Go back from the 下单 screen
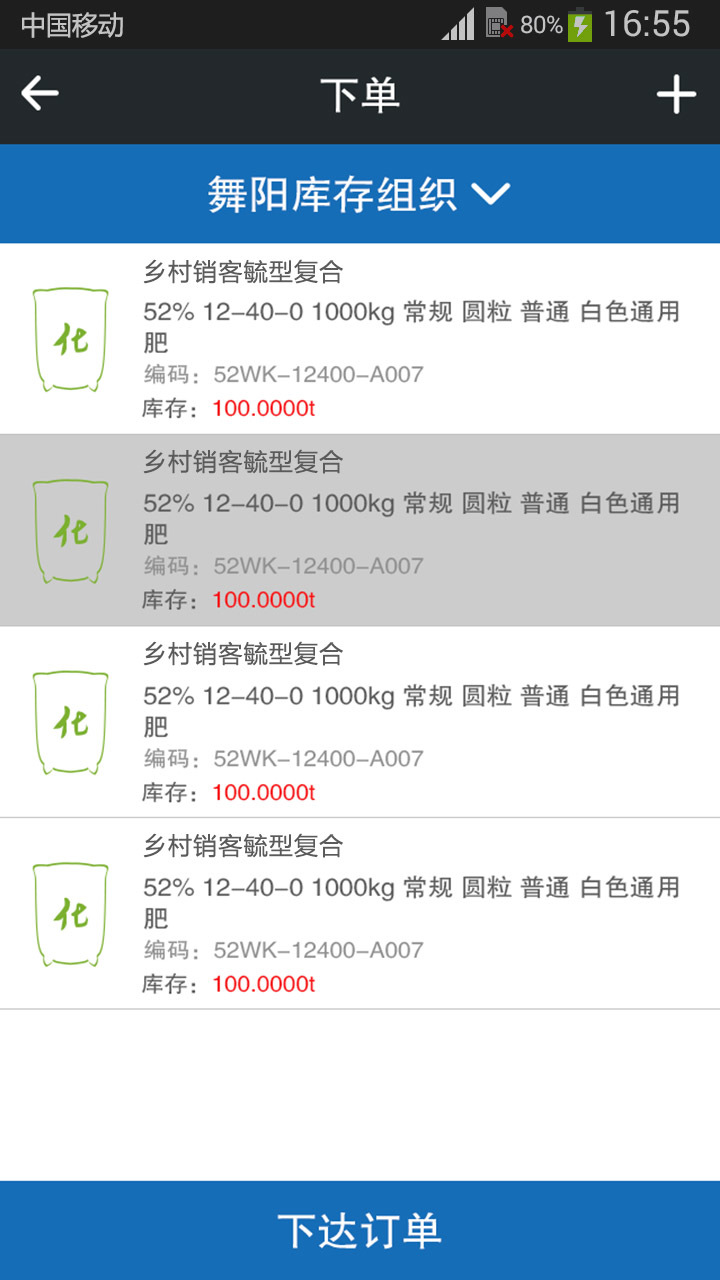 pos(40,95)
